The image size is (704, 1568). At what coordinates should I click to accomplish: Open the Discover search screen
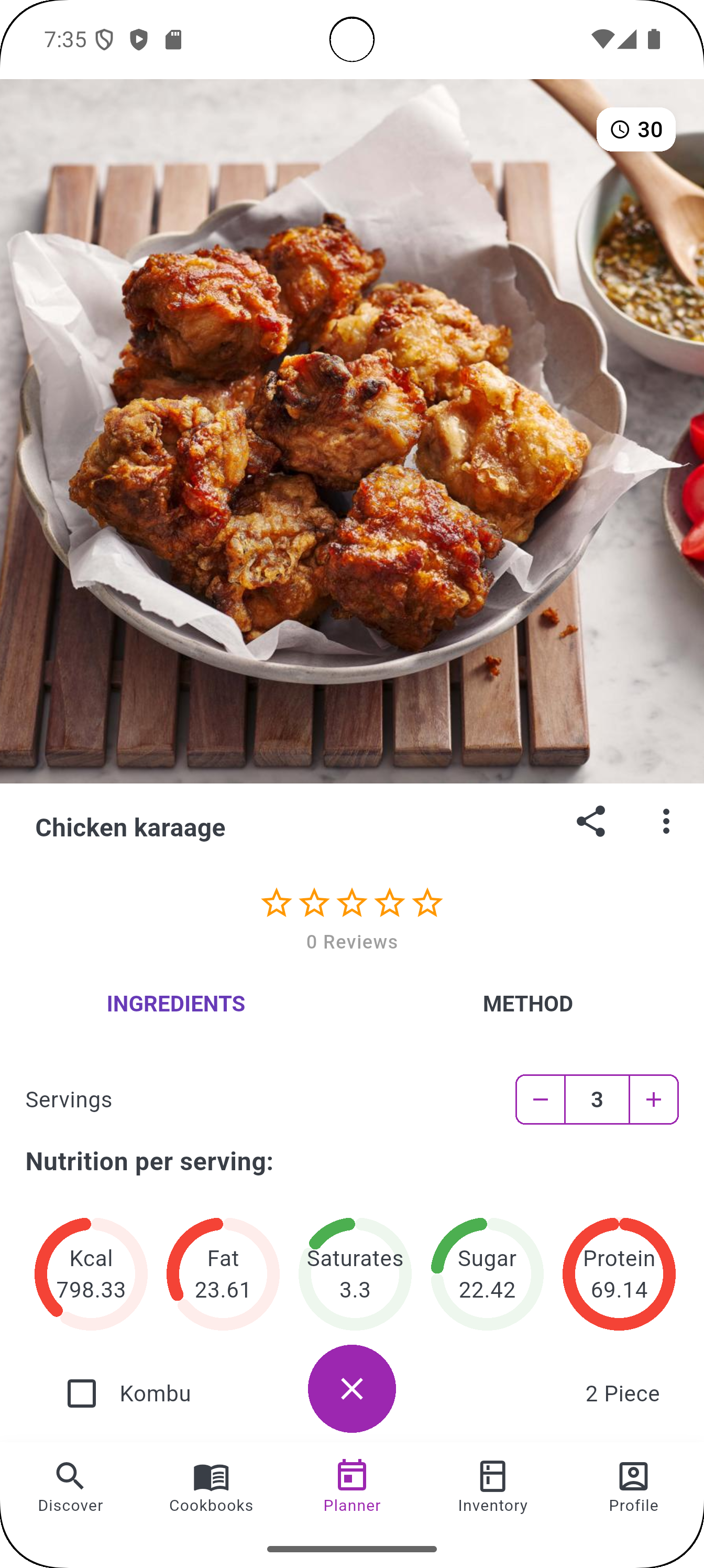click(70, 1491)
